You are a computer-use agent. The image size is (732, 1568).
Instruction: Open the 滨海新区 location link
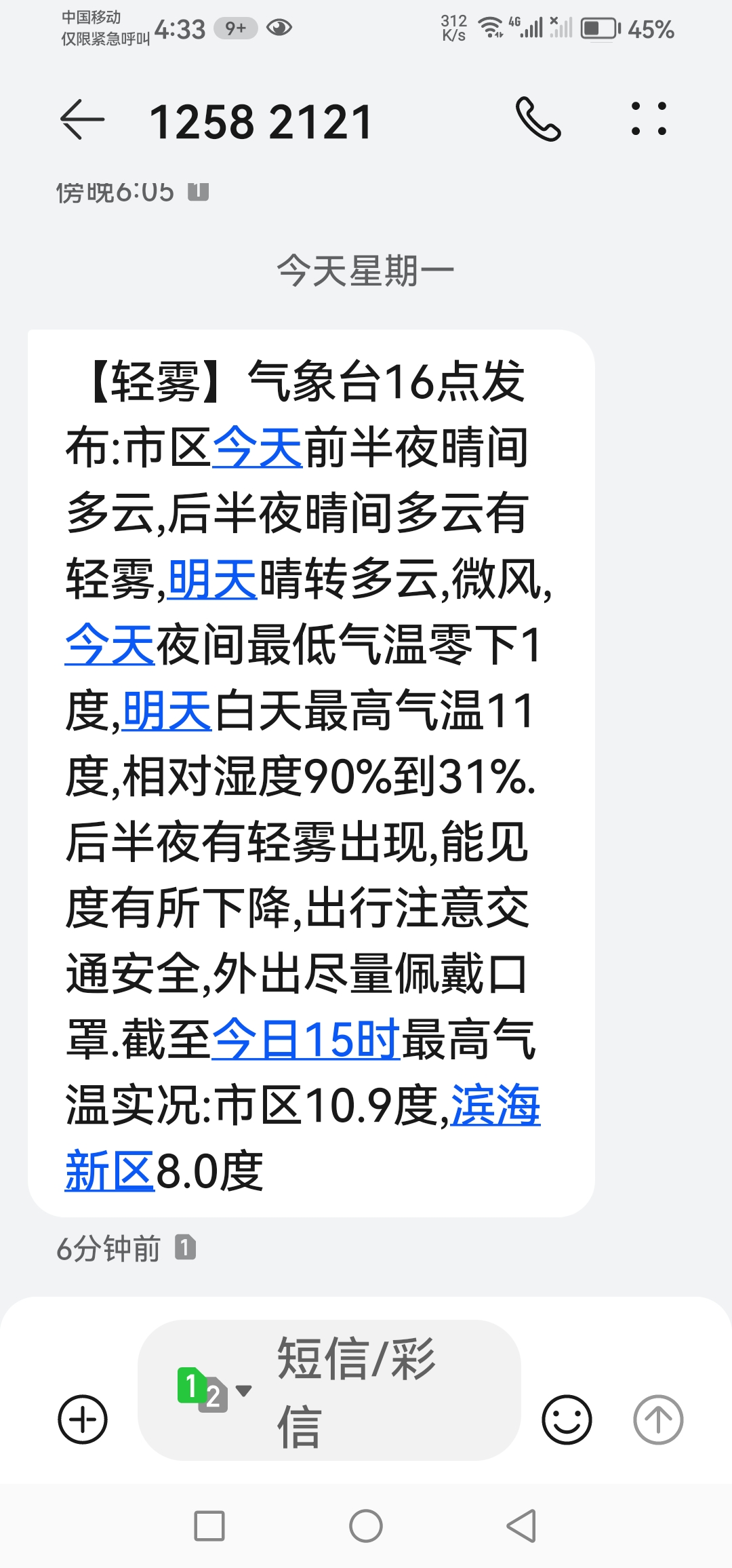(x=495, y=1105)
